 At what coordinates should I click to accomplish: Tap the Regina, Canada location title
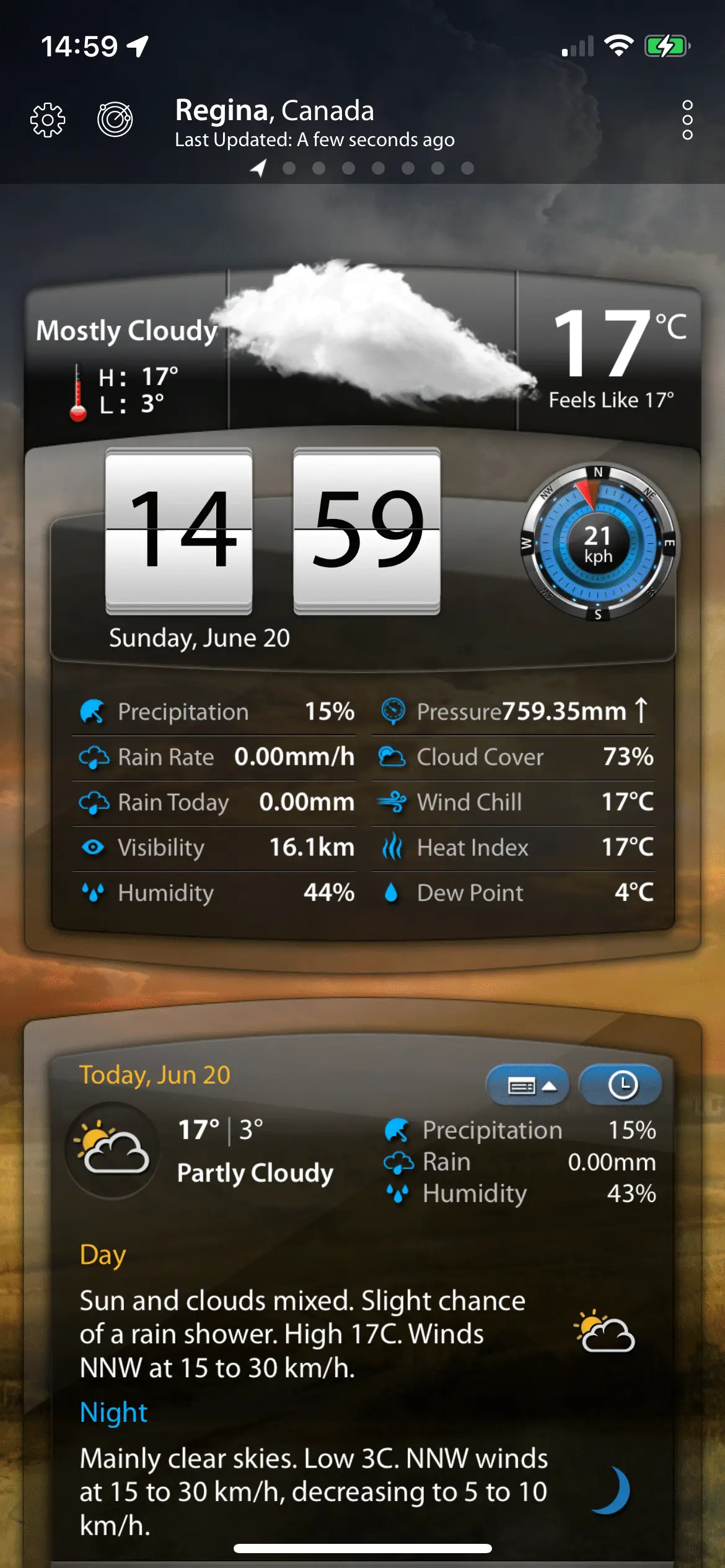[x=275, y=111]
